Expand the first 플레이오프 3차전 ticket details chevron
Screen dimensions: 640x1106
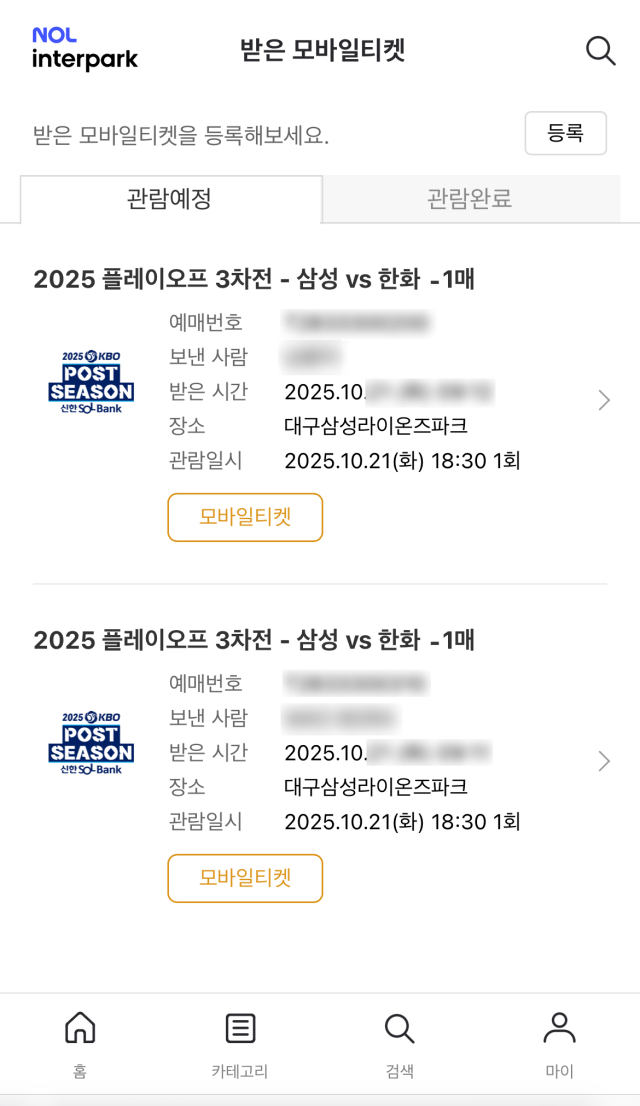coord(603,400)
